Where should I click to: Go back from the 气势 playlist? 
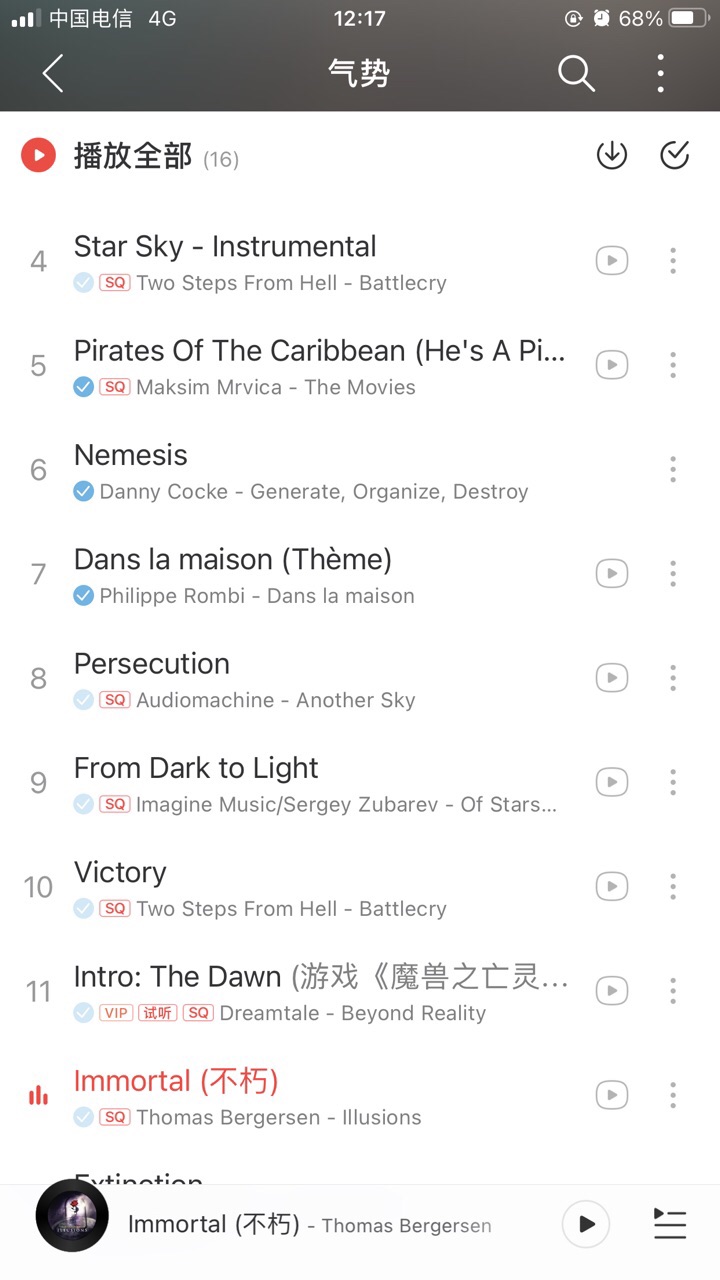53,73
